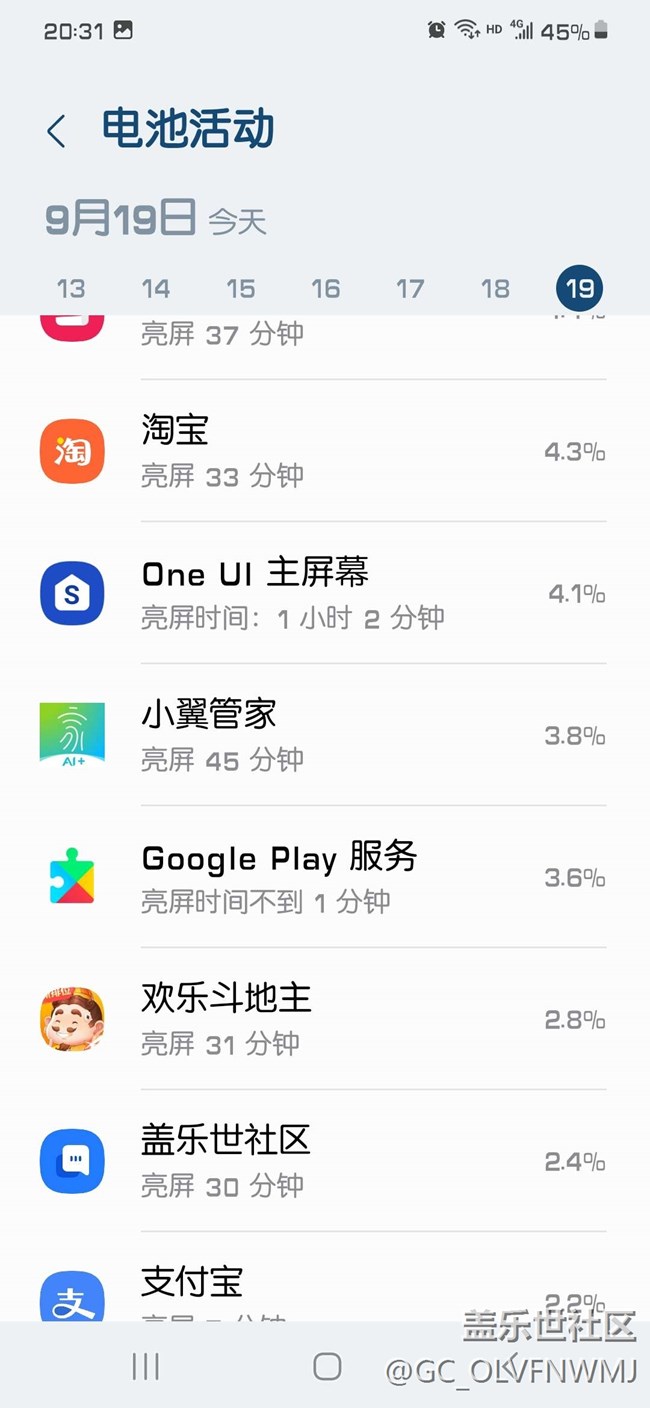Open 淘宝 battery usage details

(324, 452)
